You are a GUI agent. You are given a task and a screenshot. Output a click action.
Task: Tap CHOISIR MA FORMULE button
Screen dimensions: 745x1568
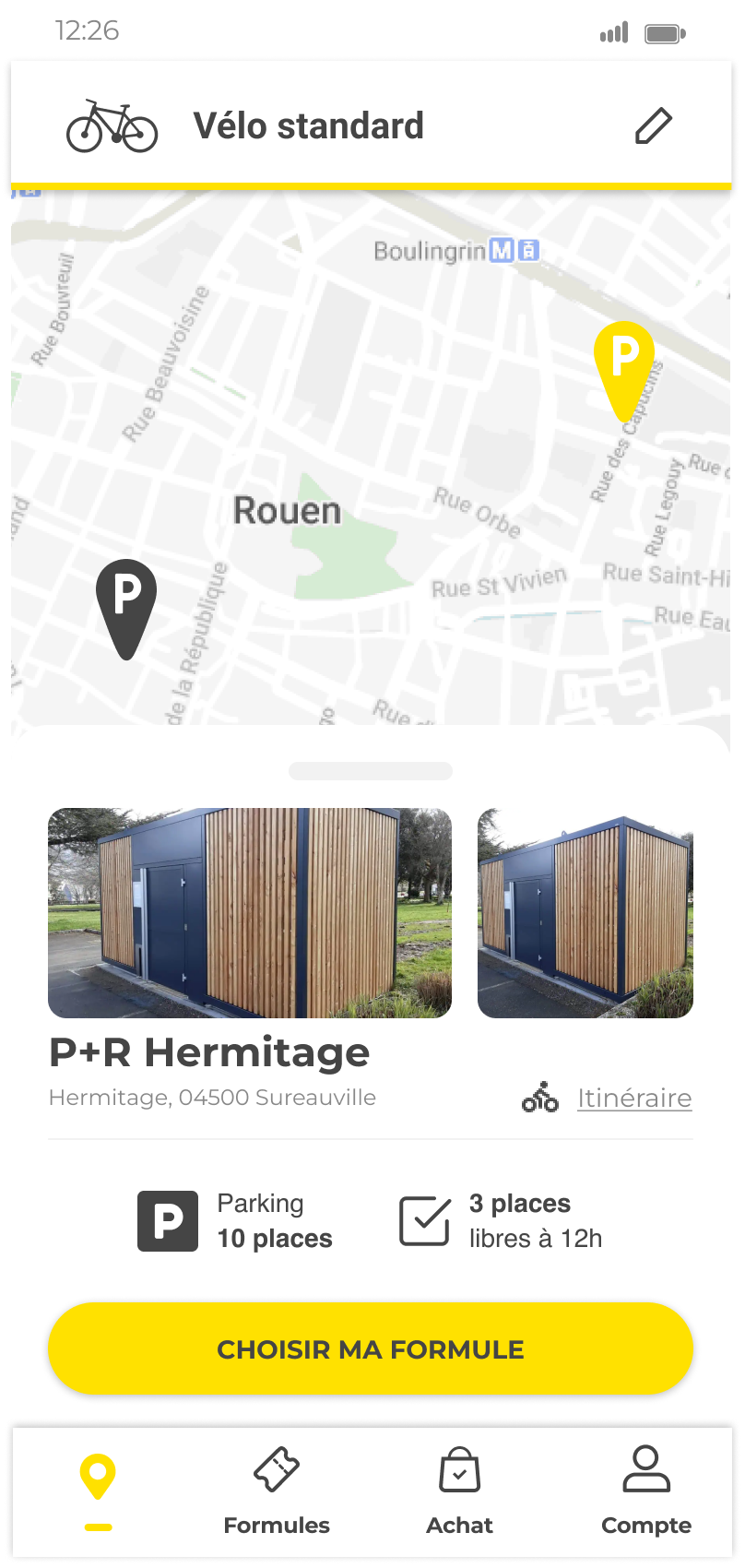pyautogui.click(x=370, y=1348)
